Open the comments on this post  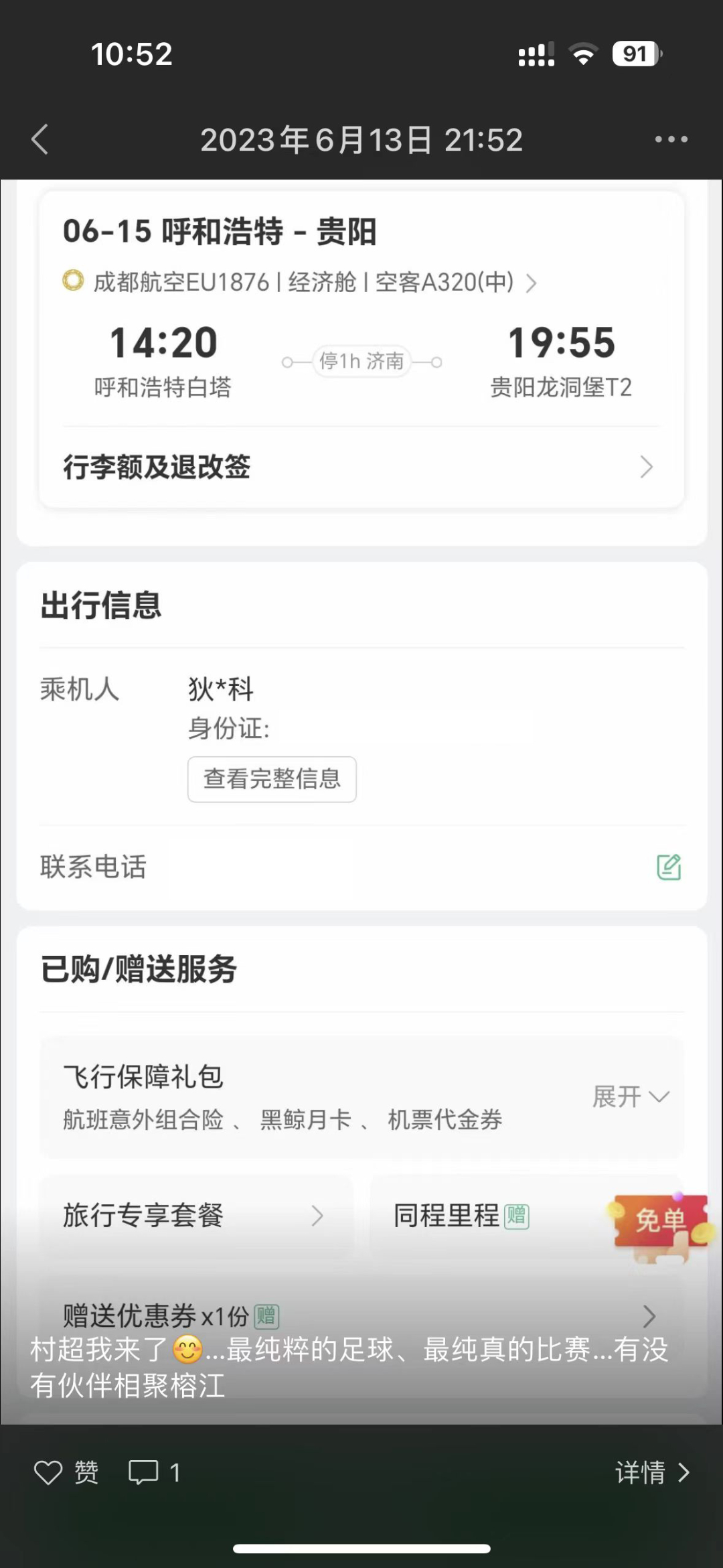click(154, 1473)
